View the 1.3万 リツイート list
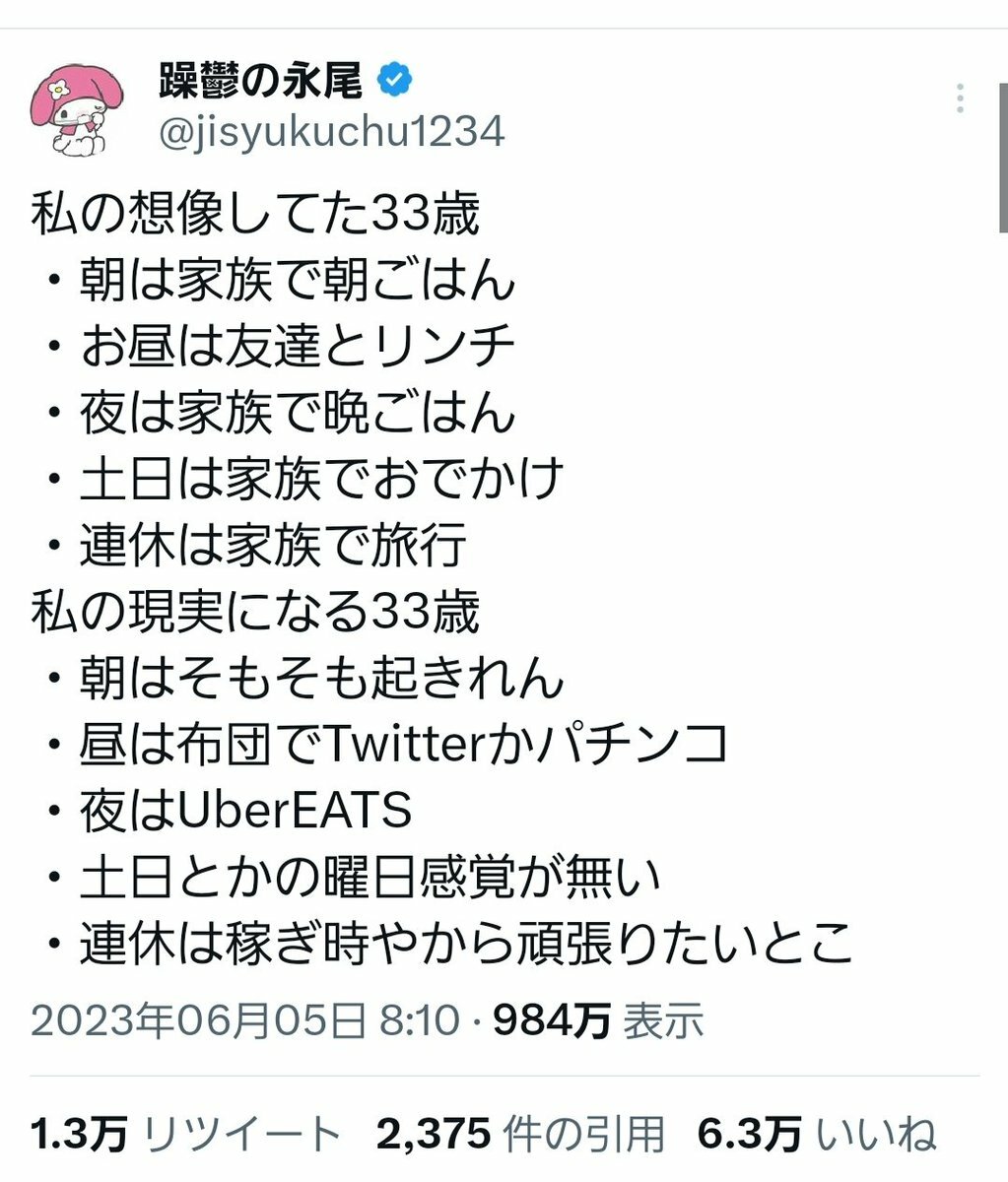 pyautogui.click(x=185, y=1135)
